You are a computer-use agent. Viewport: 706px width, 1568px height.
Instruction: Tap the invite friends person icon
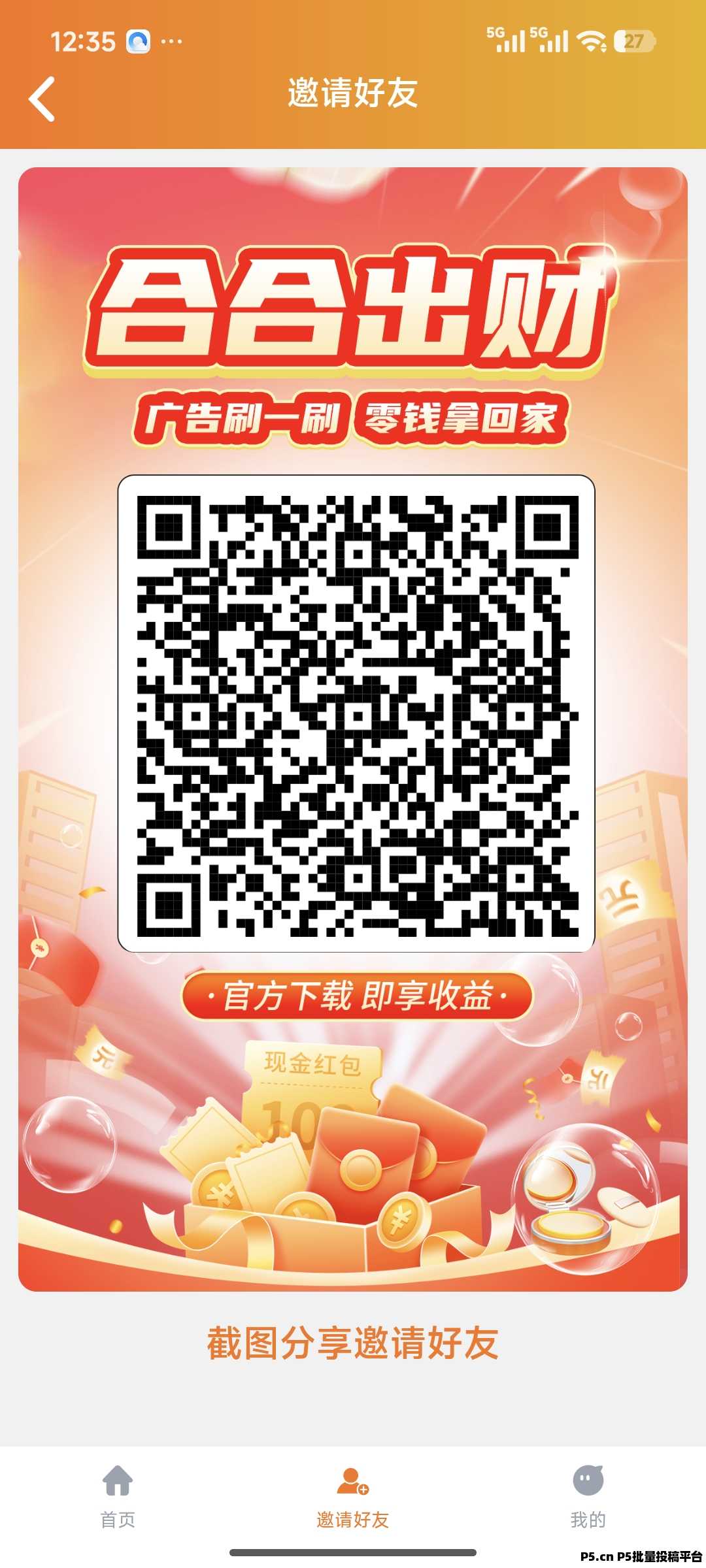coord(353,1482)
